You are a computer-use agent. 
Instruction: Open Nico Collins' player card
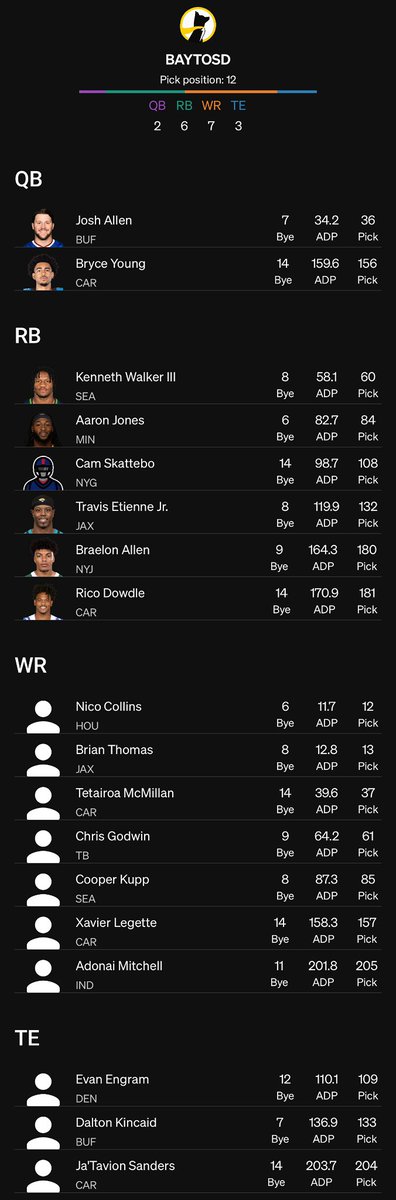[198, 714]
